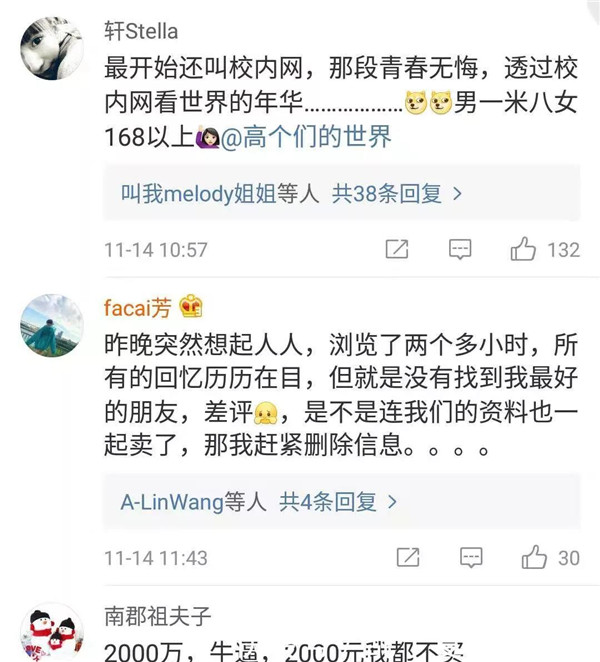This screenshot has height=662, width=600.
Task: Like facai芳's comment with 30 likes
Action: [x=535, y=557]
